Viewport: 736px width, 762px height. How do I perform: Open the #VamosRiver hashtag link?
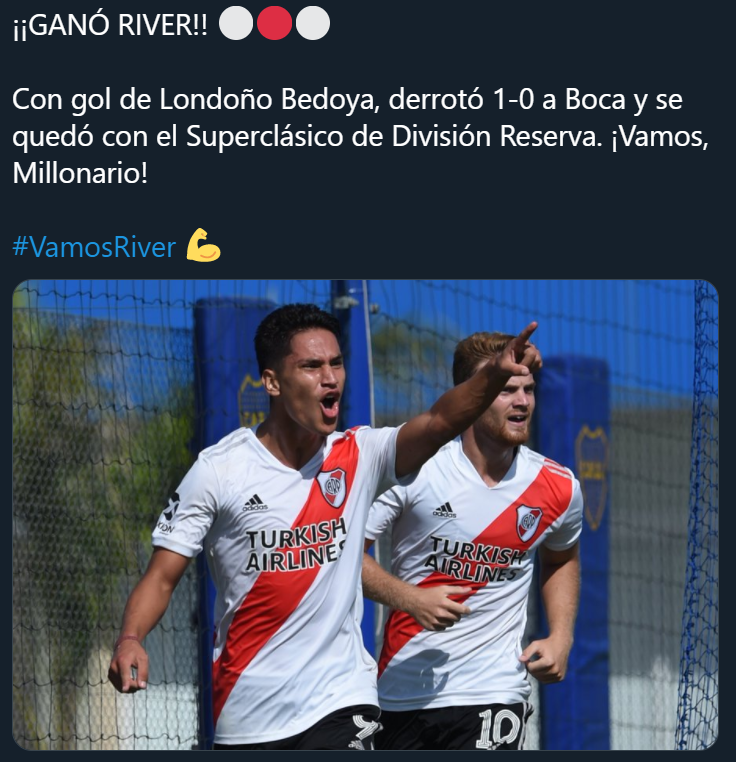[94, 246]
